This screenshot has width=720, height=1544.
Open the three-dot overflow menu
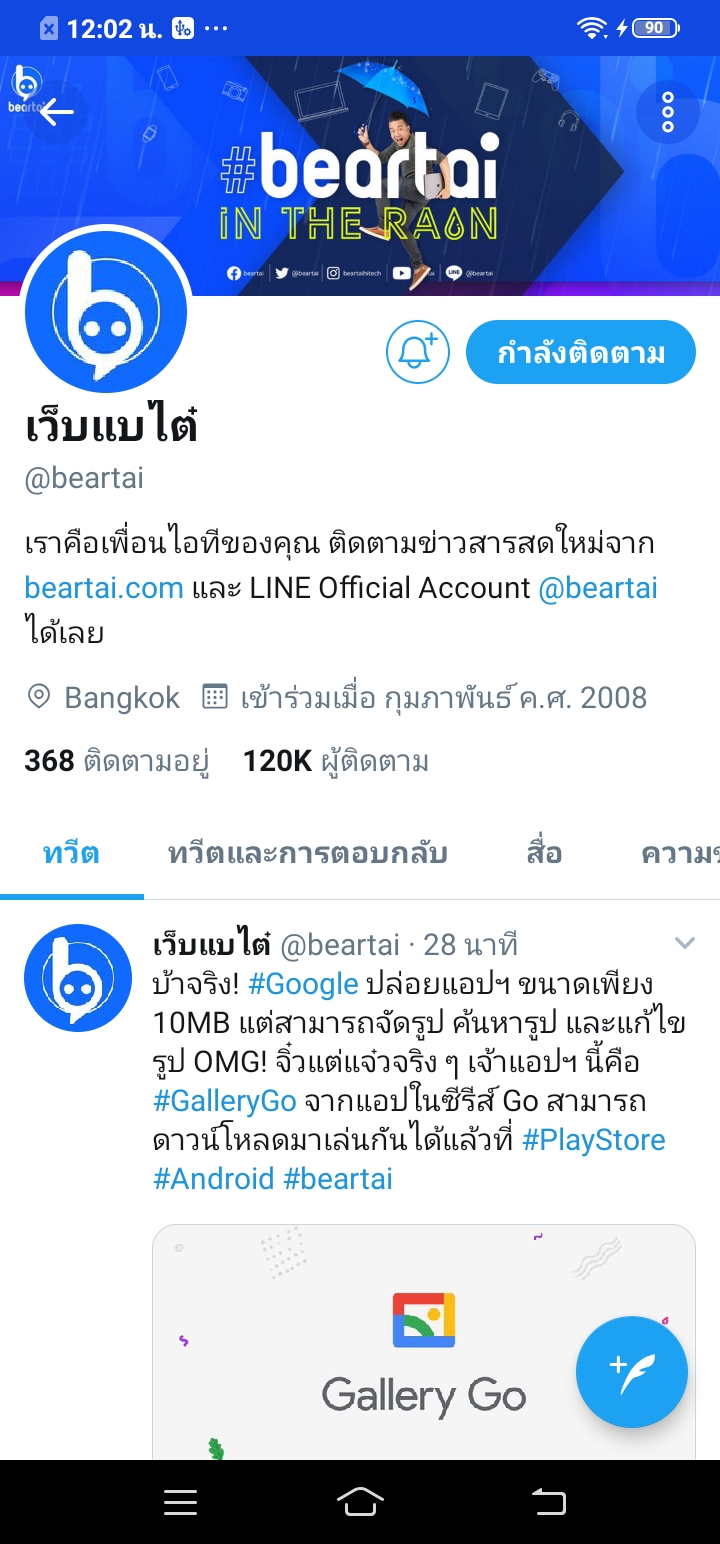tap(668, 112)
